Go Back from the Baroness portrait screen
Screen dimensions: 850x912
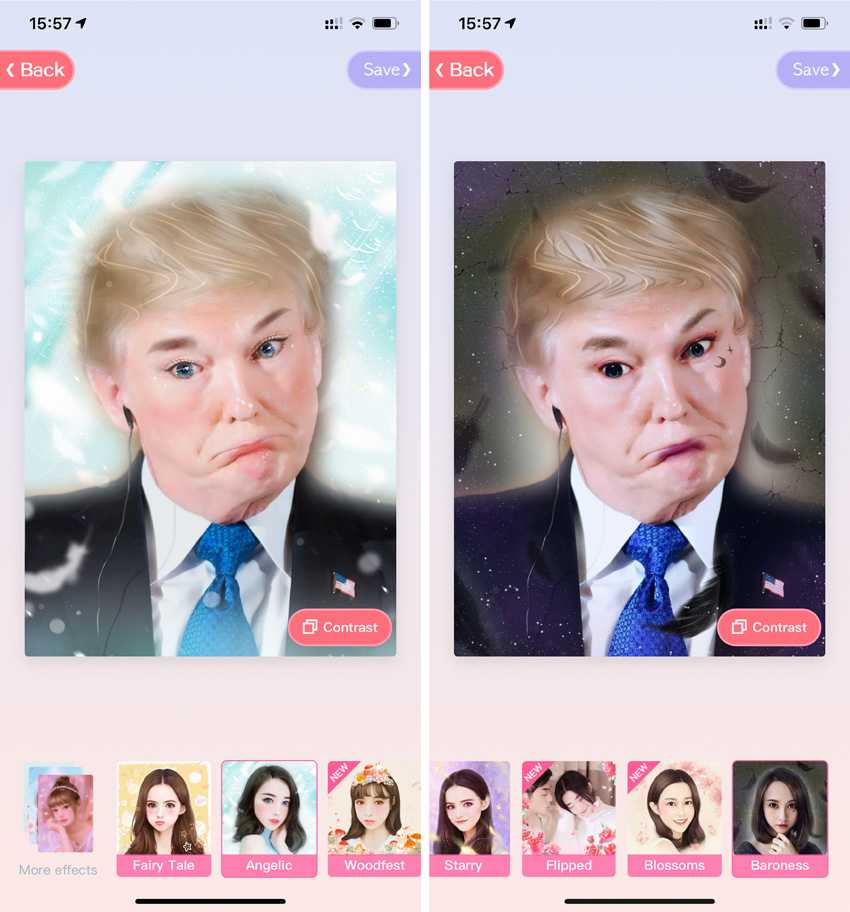(x=465, y=70)
